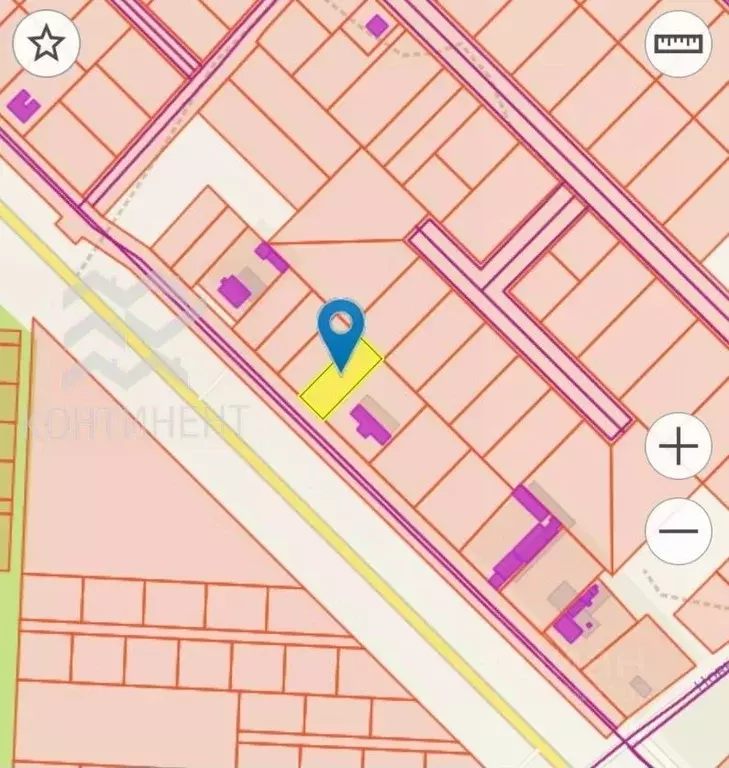Open the ruler measurement tool

coord(679,44)
